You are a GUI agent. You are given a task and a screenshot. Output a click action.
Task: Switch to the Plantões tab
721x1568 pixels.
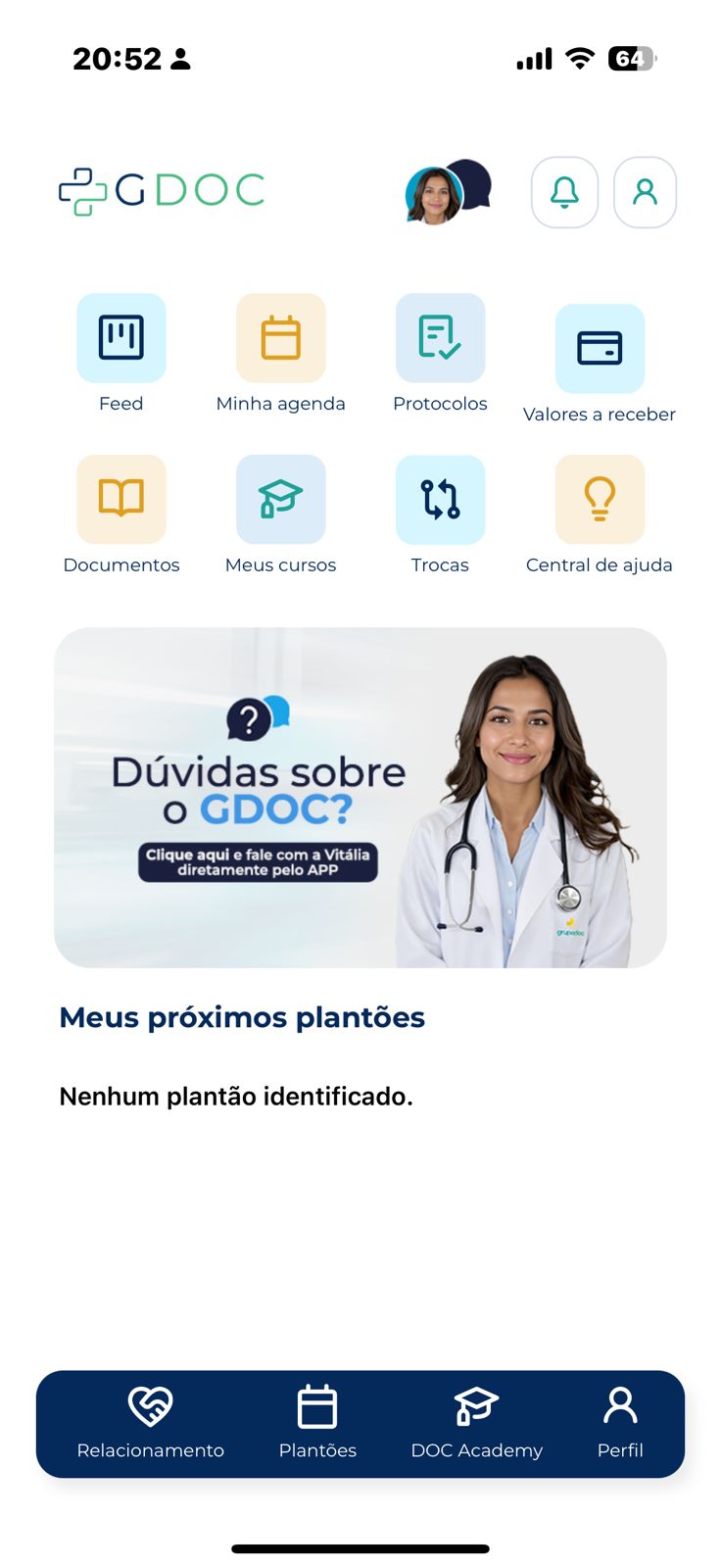point(316,1423)
